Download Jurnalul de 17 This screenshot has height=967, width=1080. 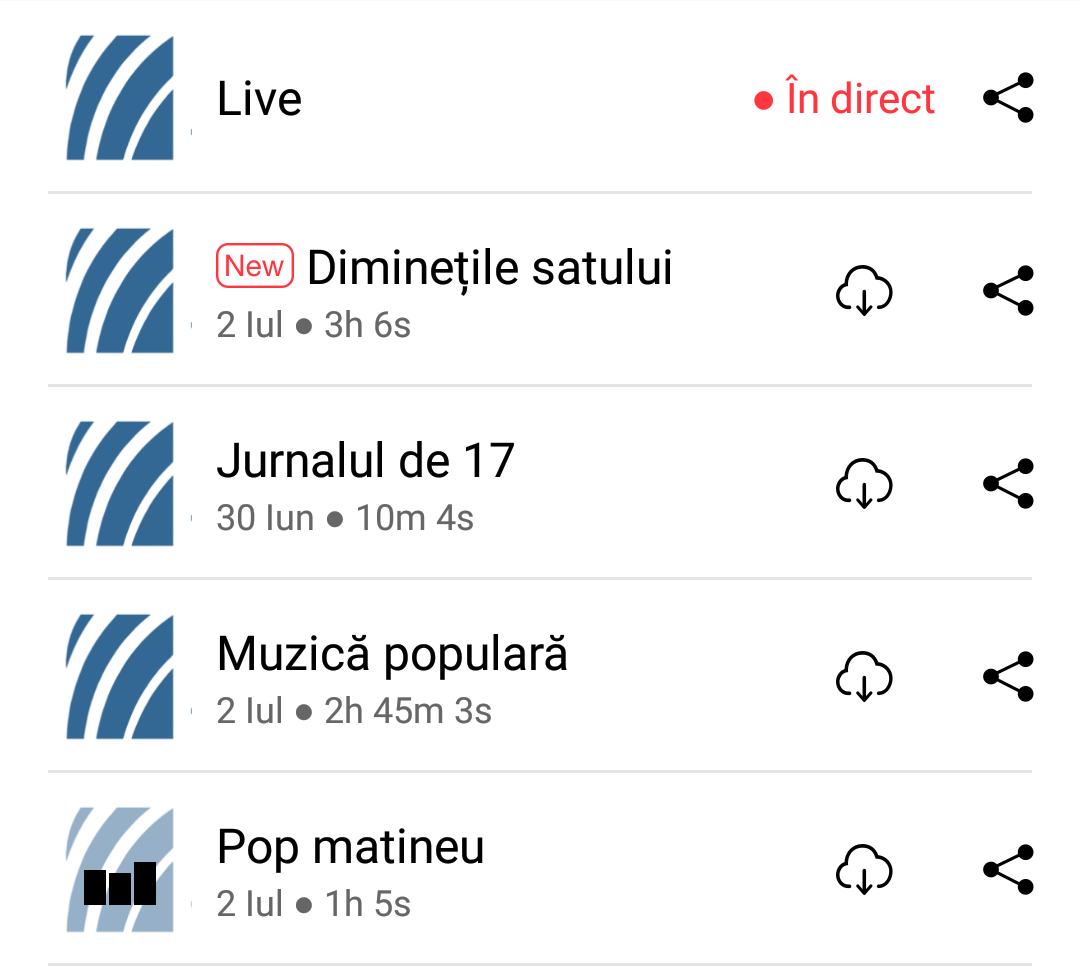click(863, 484)
